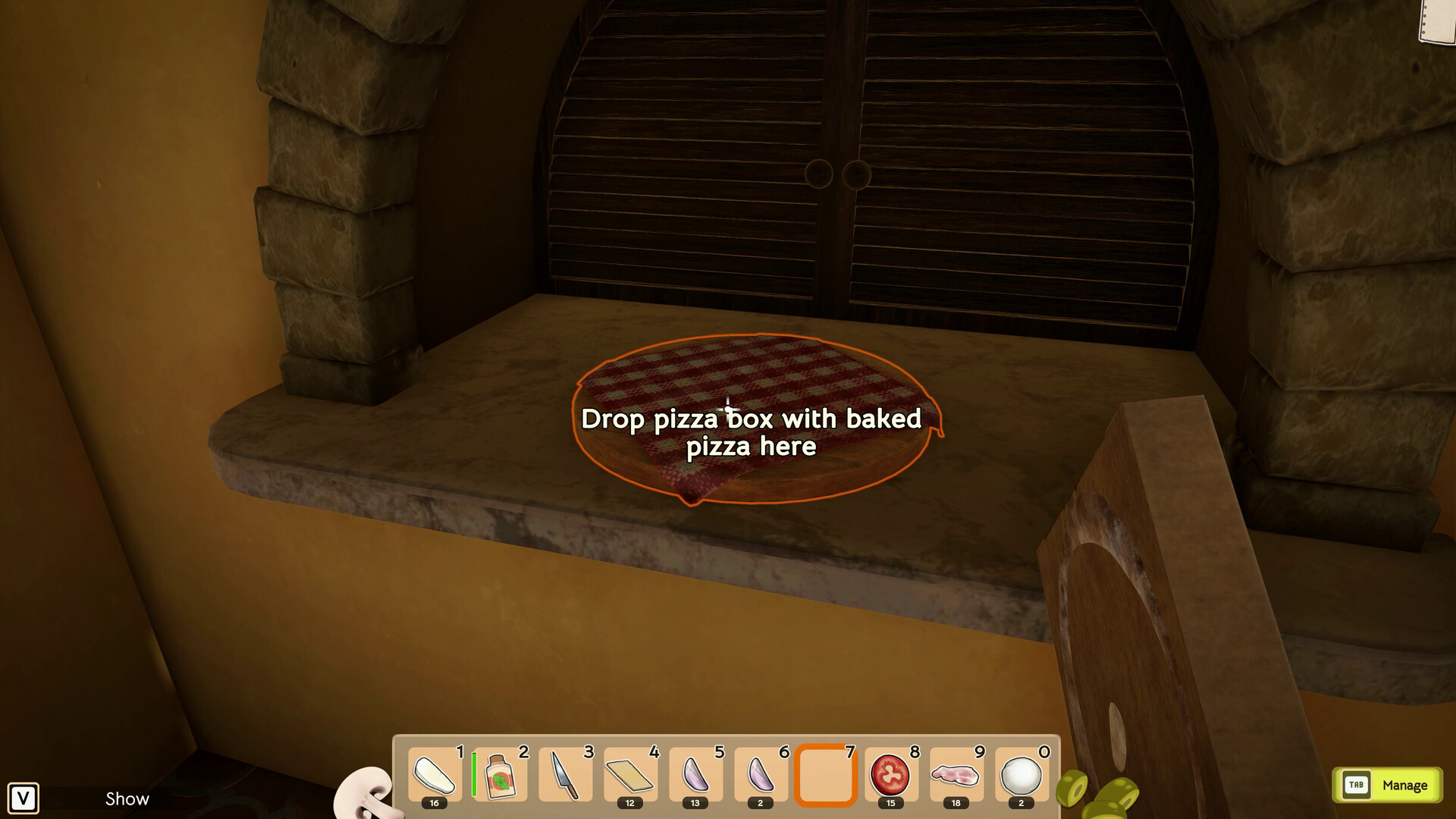Choose the onion slice in slot 6
This screenshot has height=819, width=1456.
(x=761, y=775)
